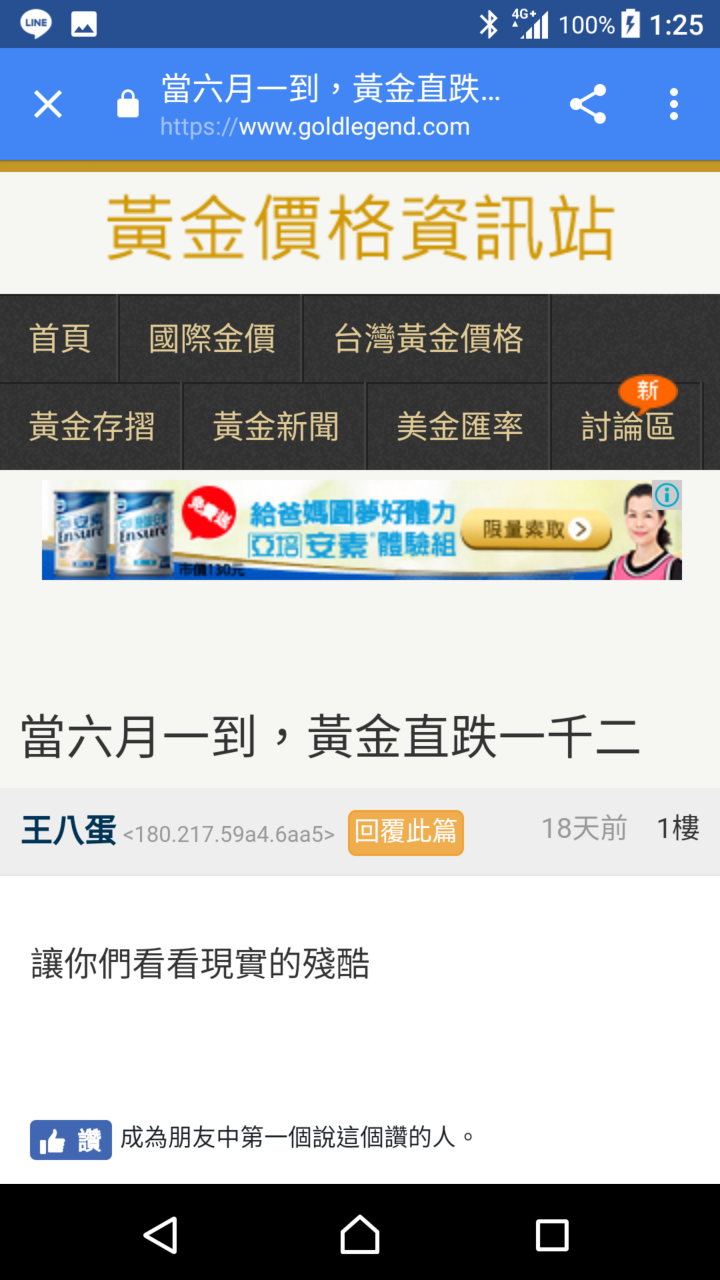This screenshot has height=1280, width=720.
Task: Open 黃金存摺 section
Action: pos(92,427)
